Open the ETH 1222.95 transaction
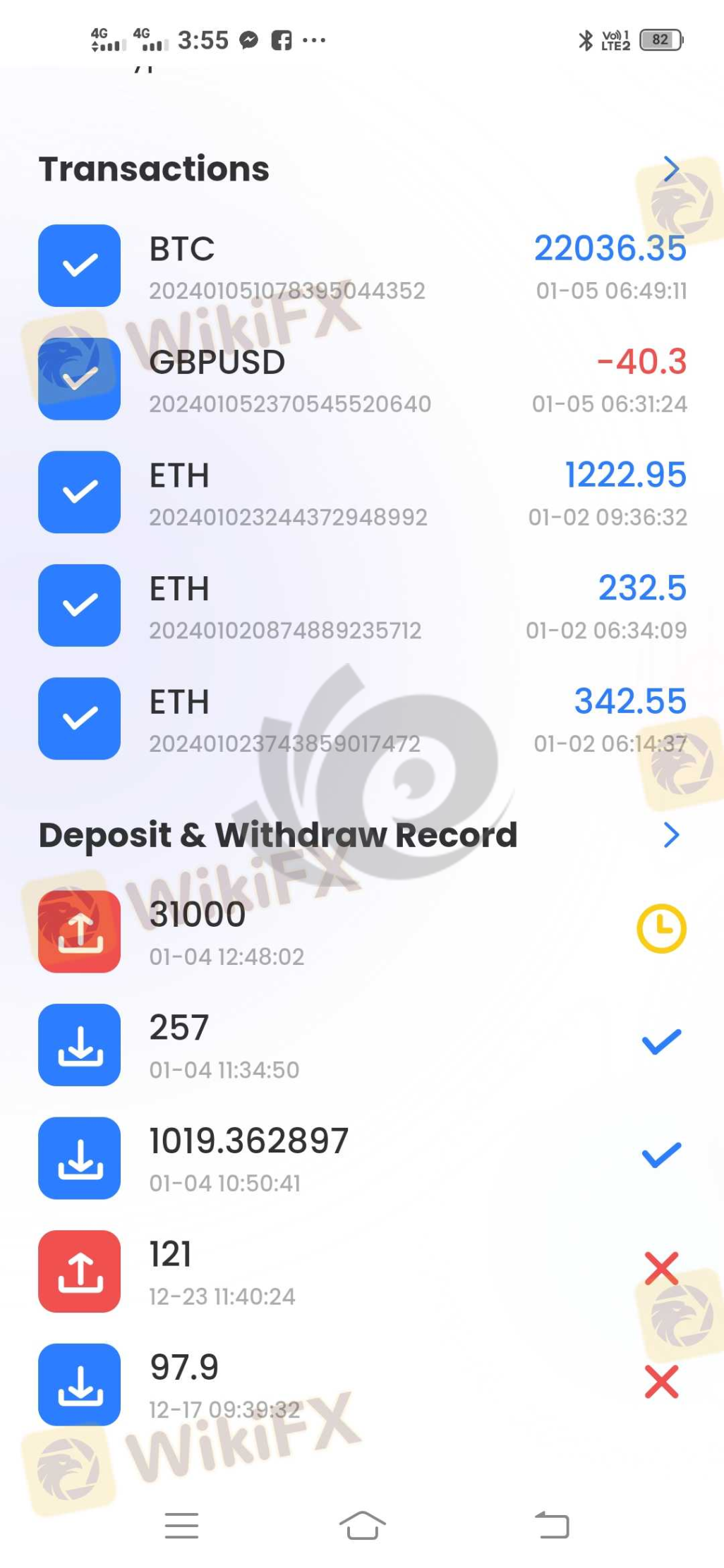 [x=361, y=493]
